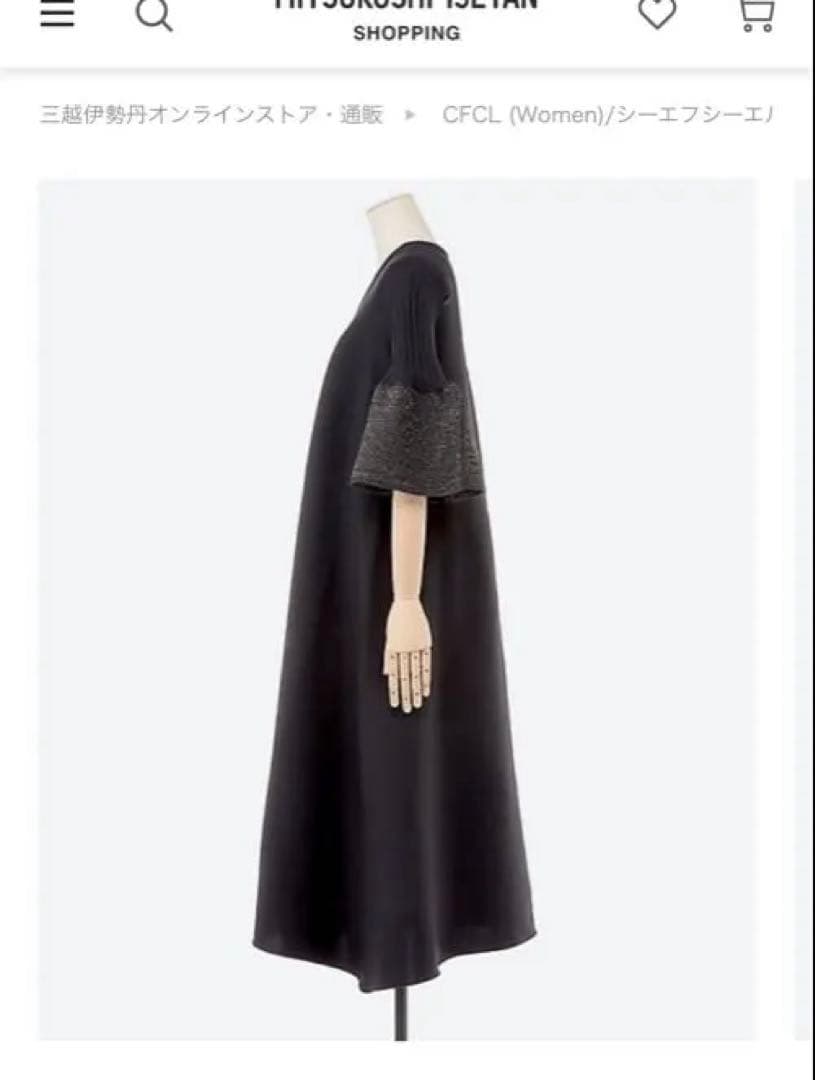Viewport: 815px width, 1080px height.
Task: View favorites via the heart icon
Action: pos(657,13)
